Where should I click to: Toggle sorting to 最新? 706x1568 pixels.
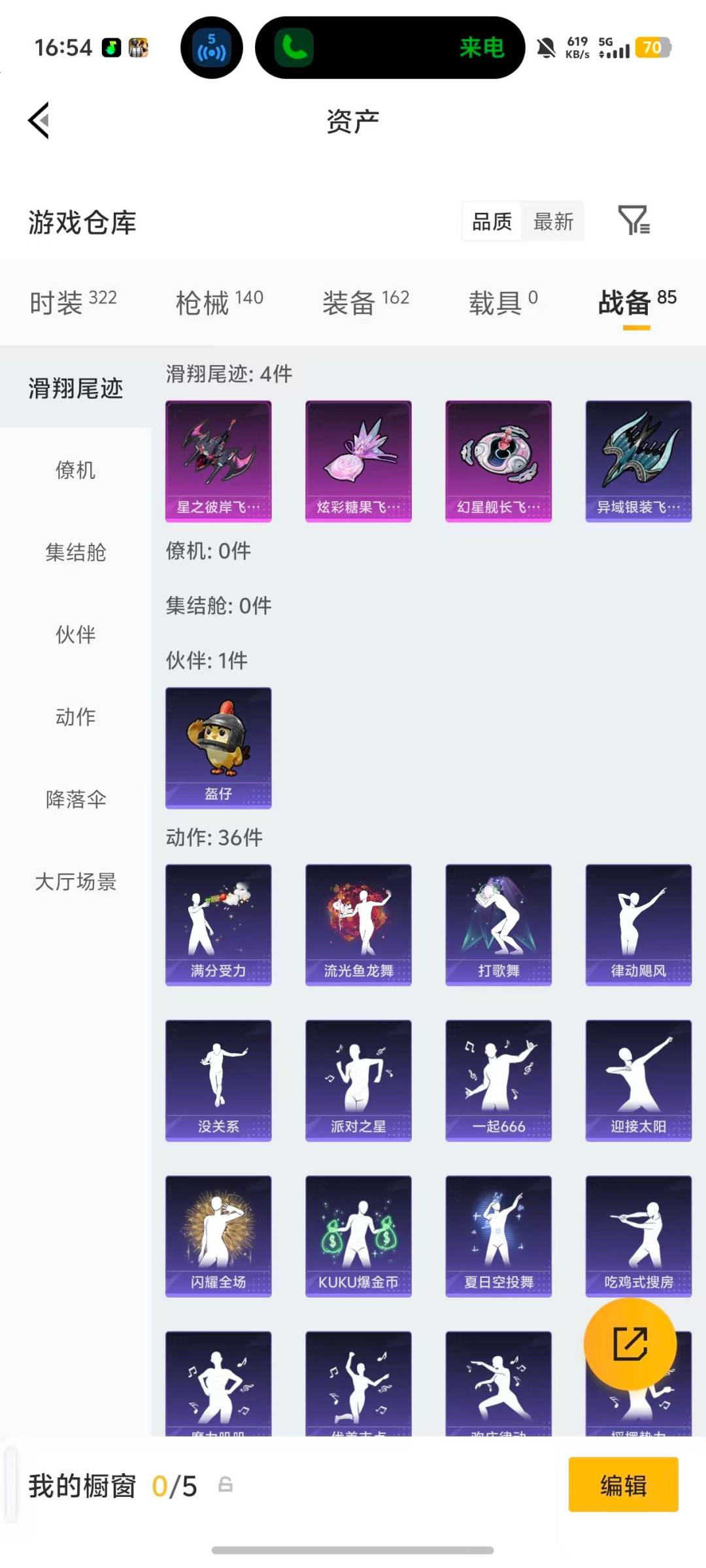[x=553, y=222]
